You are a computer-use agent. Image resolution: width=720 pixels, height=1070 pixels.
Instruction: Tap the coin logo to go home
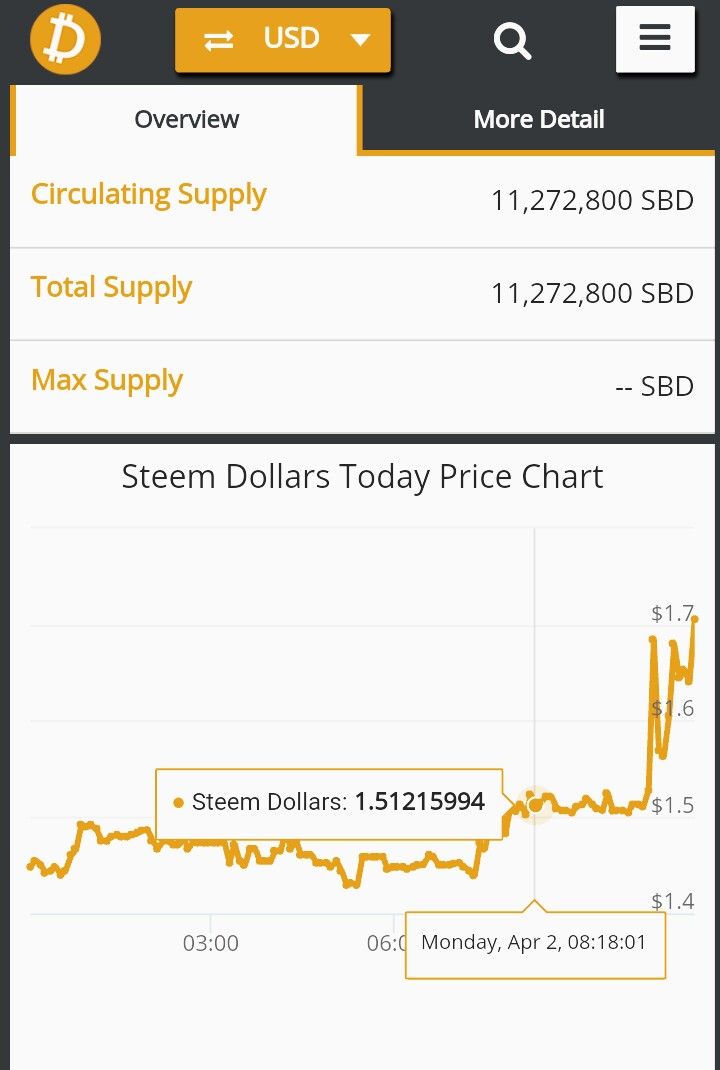pyautogui.click(x=65, y=40)
